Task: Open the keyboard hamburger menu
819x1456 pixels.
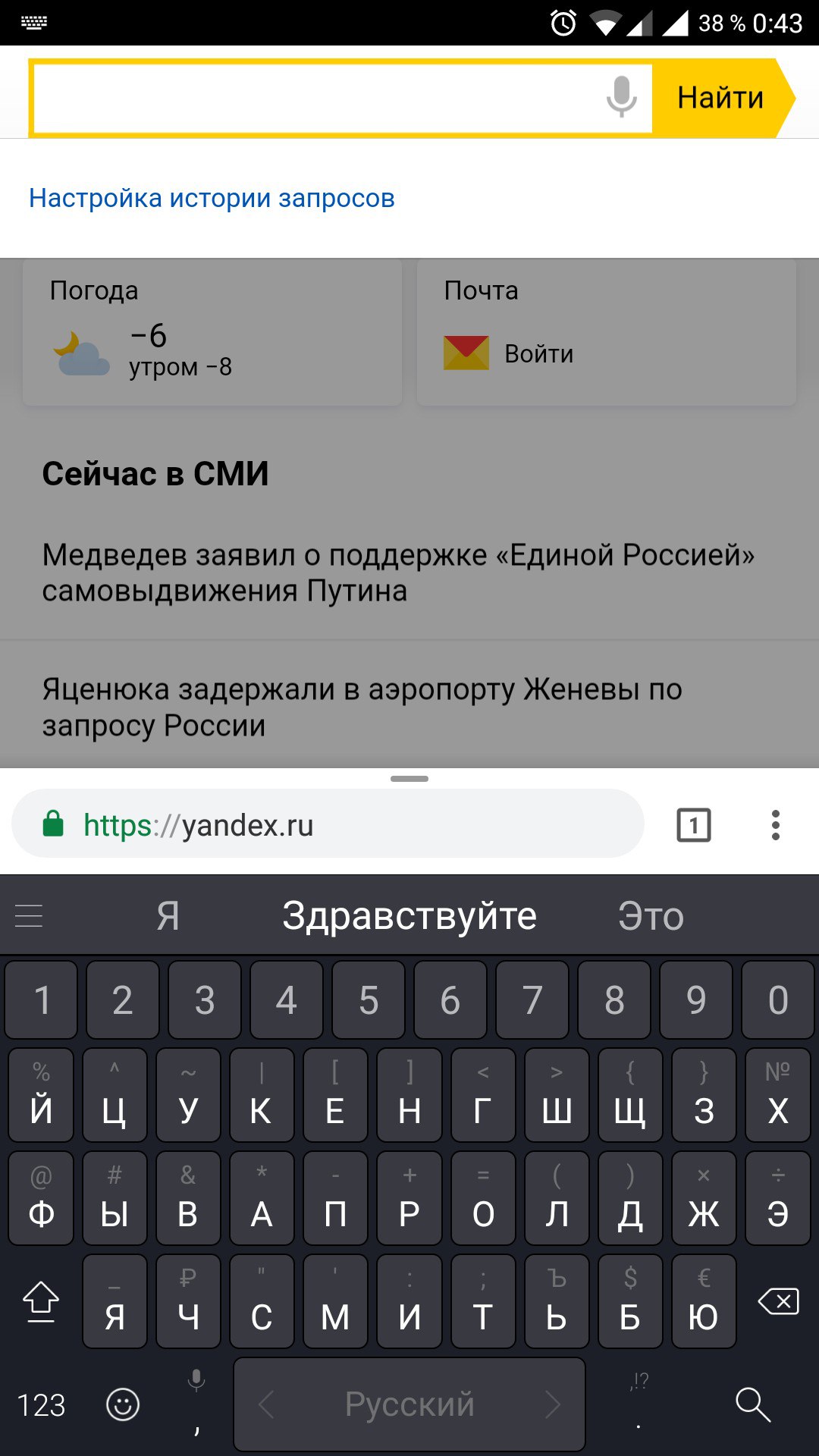Action: 29,916
